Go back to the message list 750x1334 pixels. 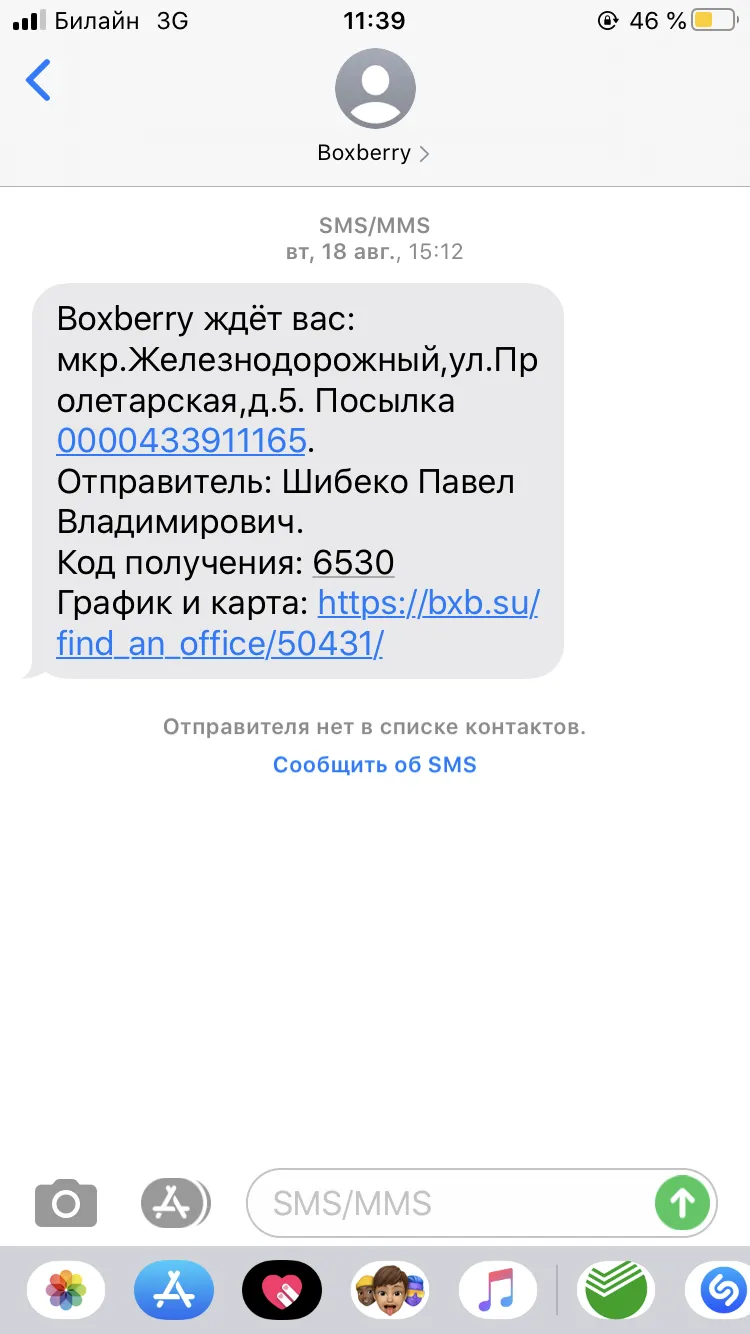(x=38, y=80)
